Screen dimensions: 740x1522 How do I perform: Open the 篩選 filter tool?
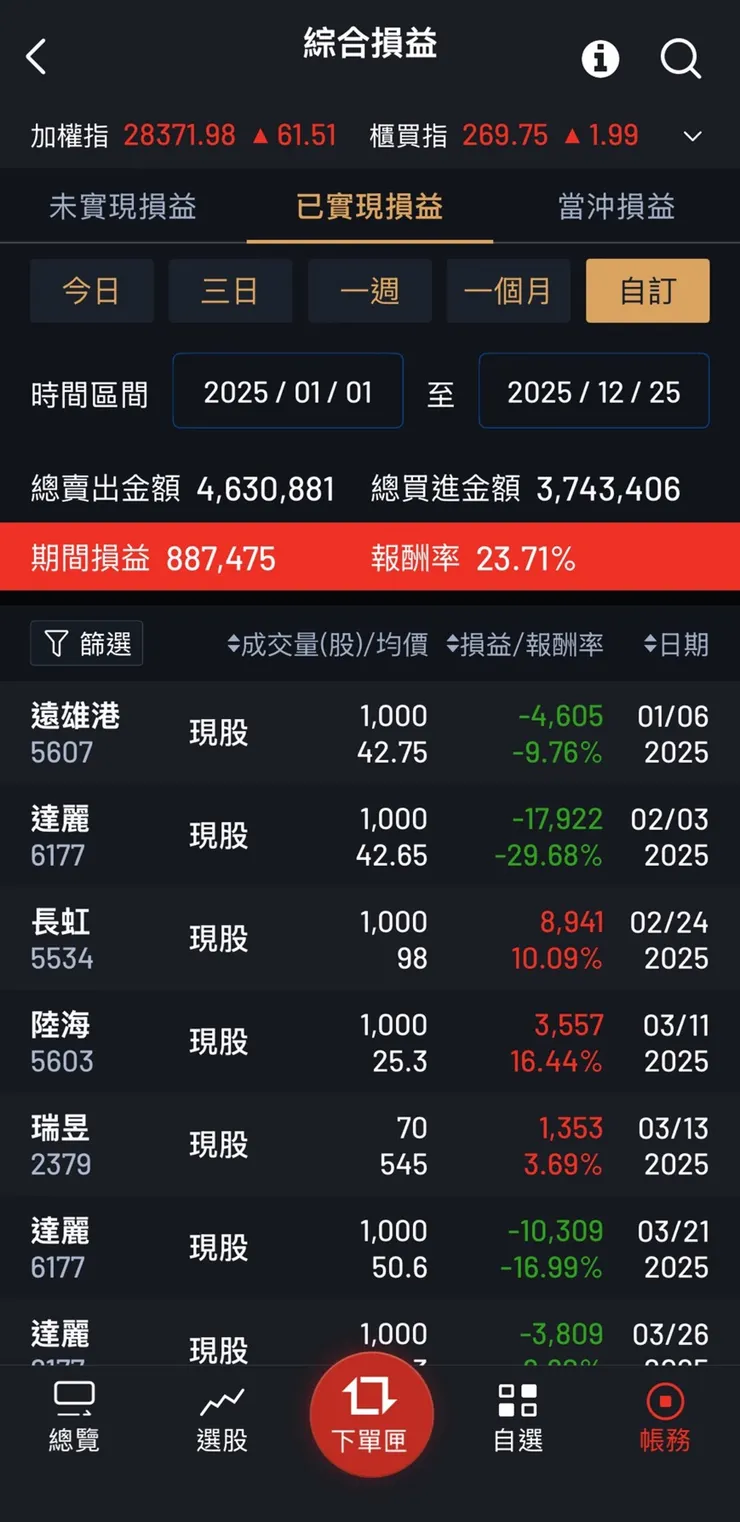pos(86,645)
